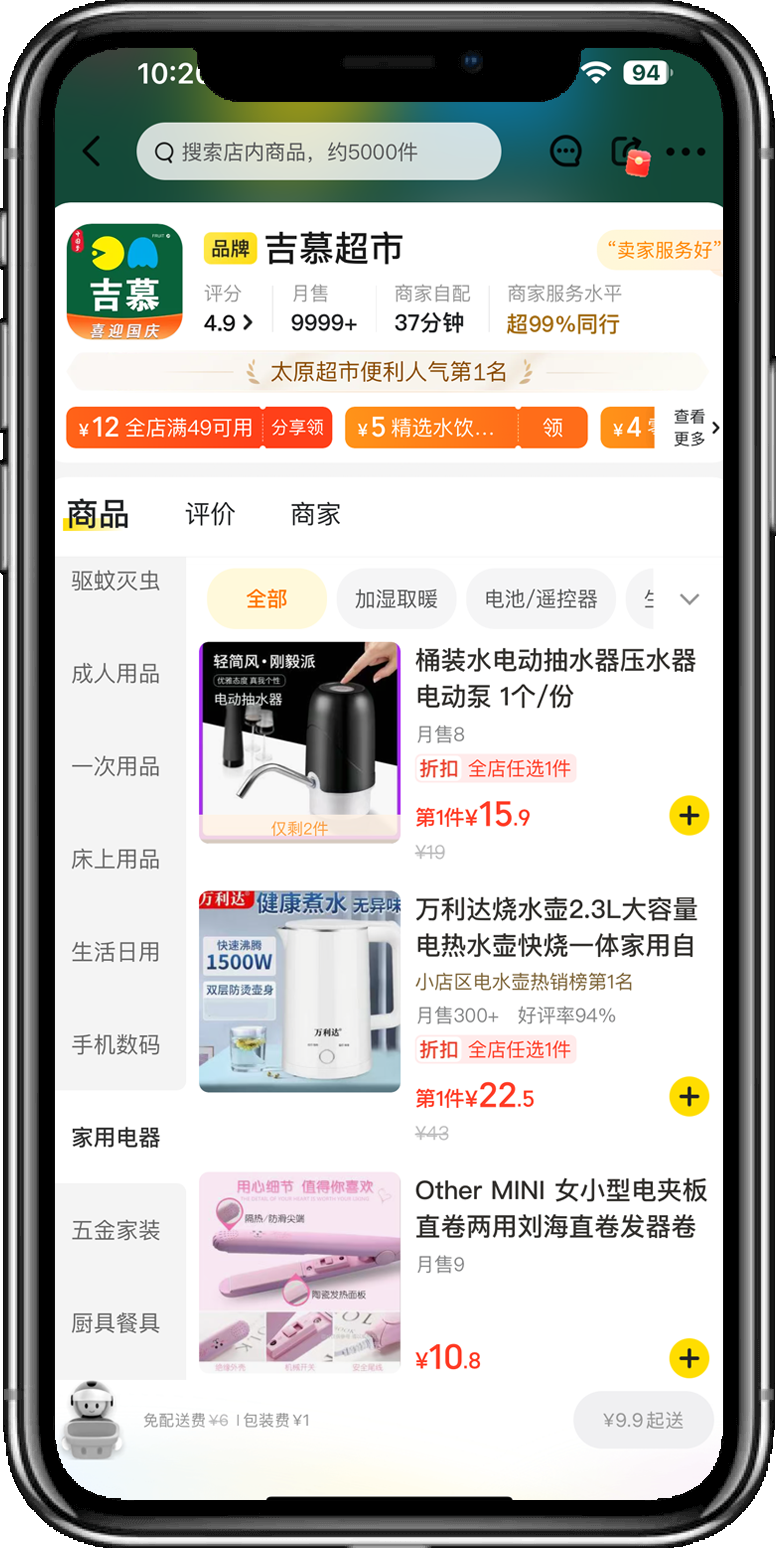Add 桶装水电动抽水器 to cart

tap(689, 816)
